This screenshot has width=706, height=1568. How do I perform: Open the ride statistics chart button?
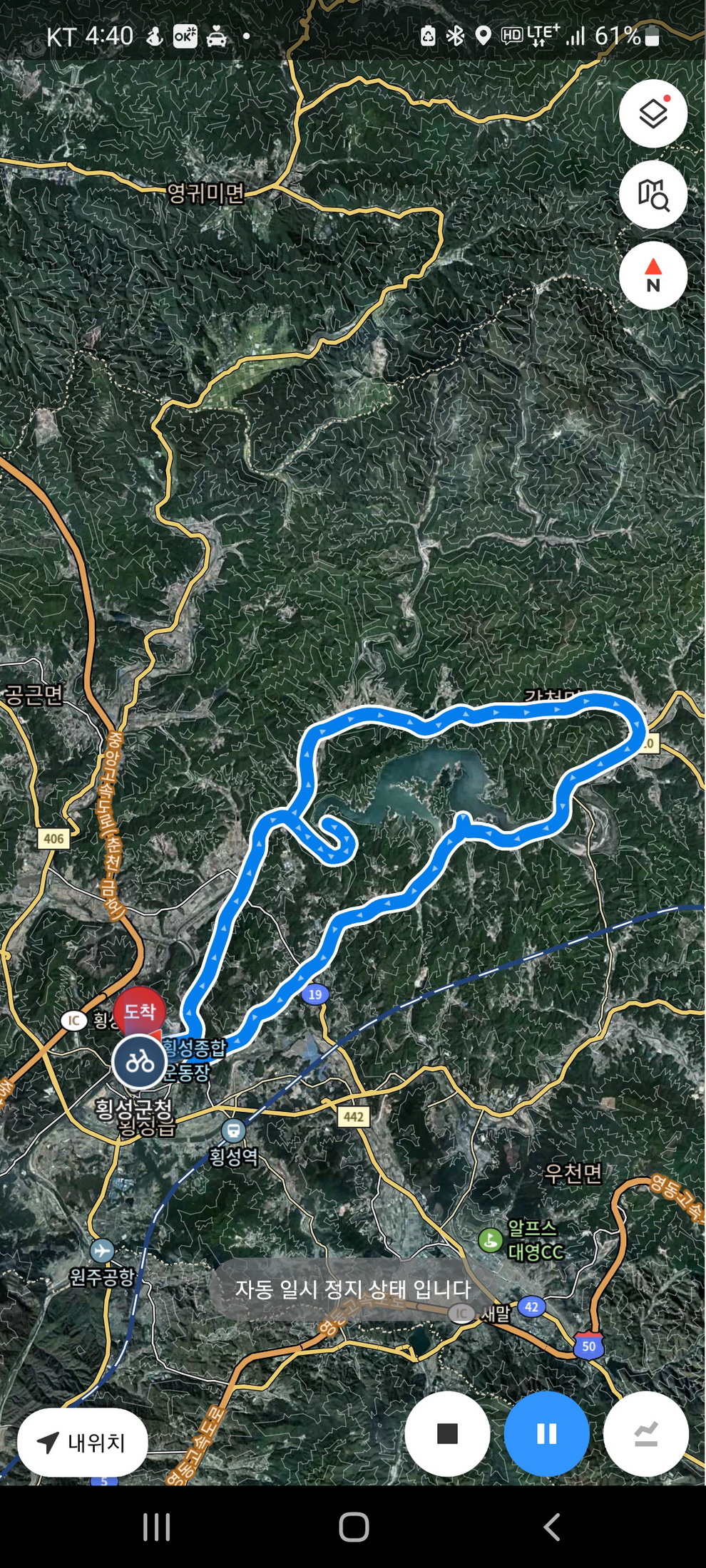point(645,1433)
